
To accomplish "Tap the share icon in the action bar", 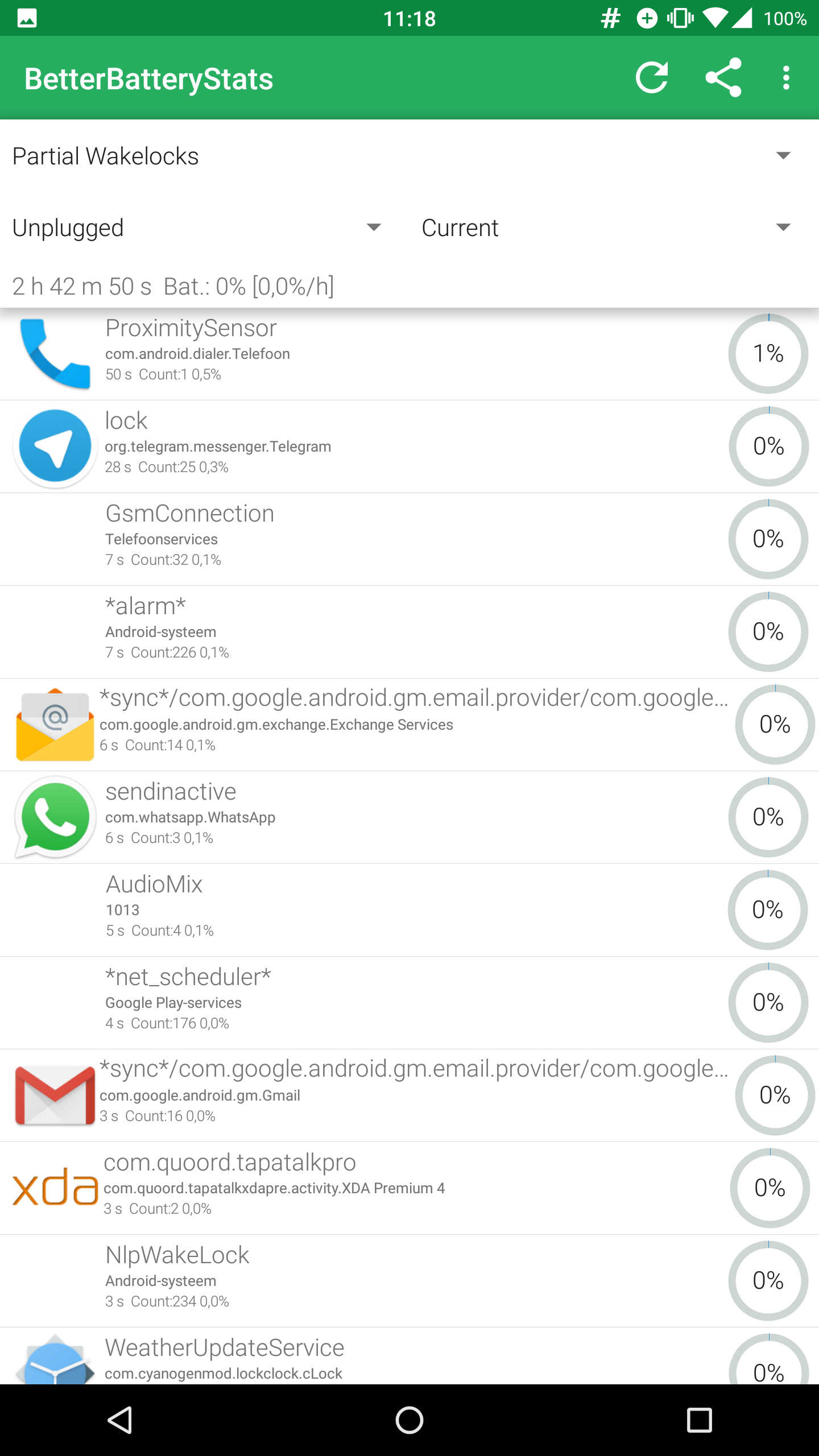I will [x=723, y=77].
